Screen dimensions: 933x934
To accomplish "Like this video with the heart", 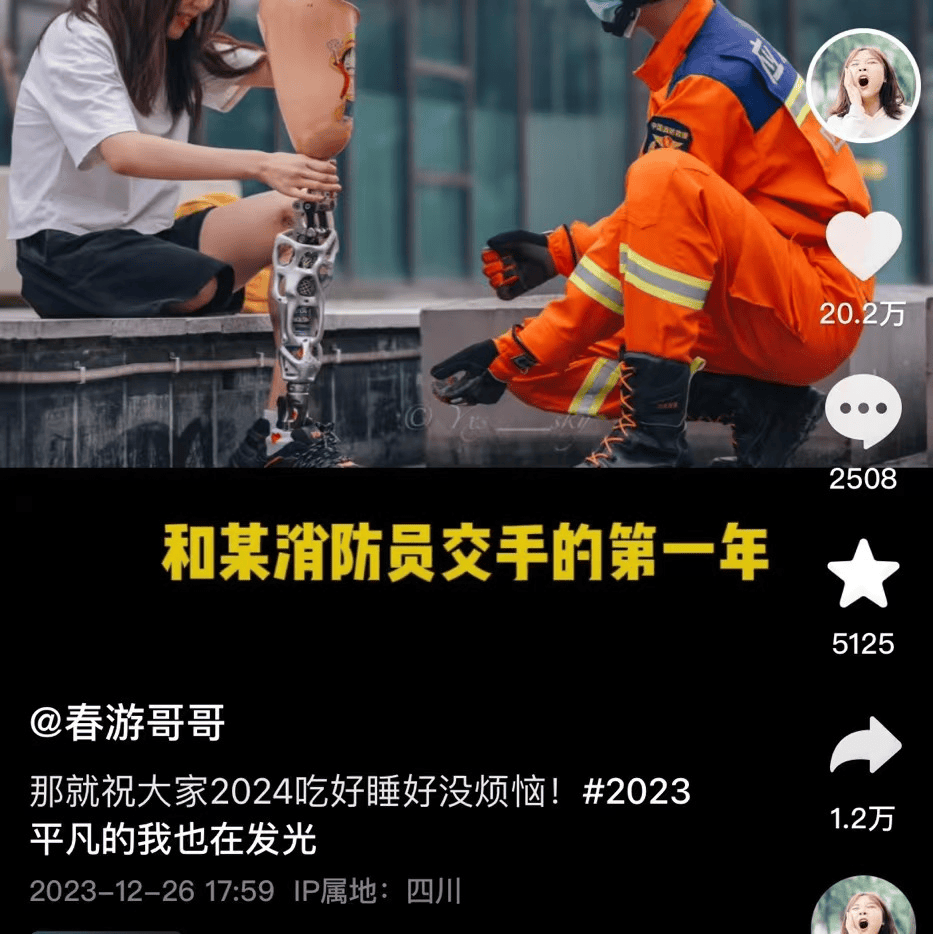I will click(863, 246).
